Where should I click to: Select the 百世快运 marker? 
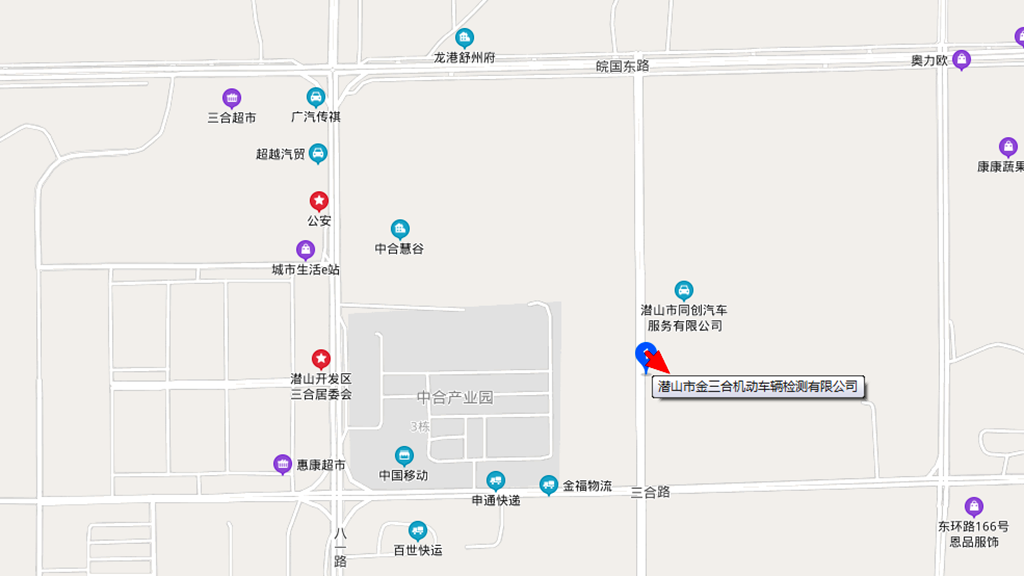pos(417,531)
